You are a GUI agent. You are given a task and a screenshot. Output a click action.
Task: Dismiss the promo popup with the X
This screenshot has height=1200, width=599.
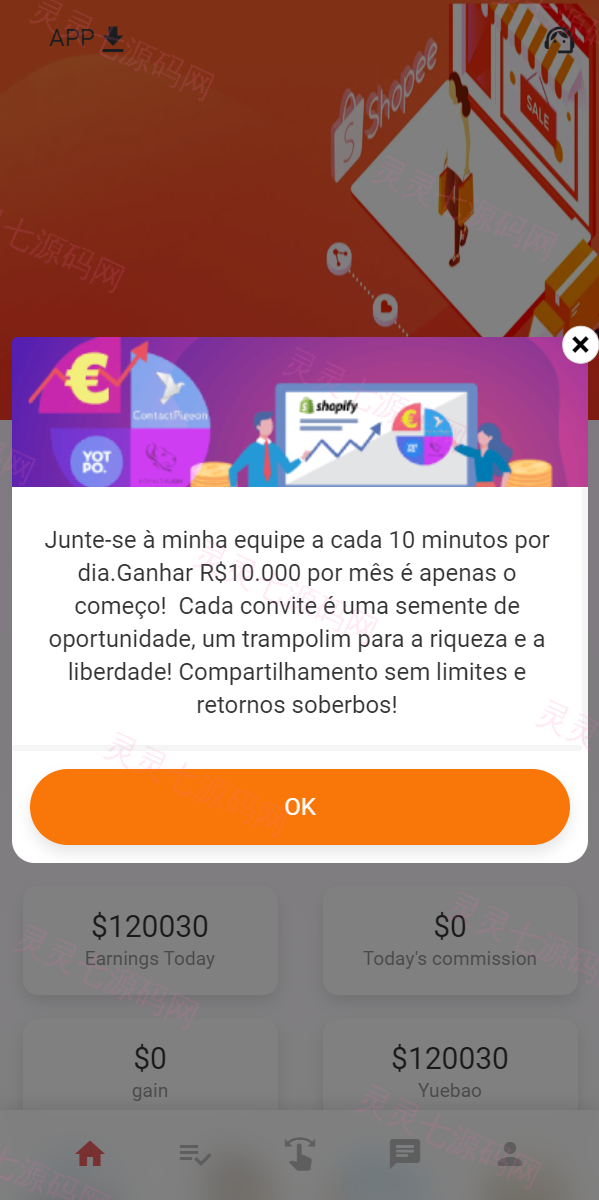coord(580,345)
